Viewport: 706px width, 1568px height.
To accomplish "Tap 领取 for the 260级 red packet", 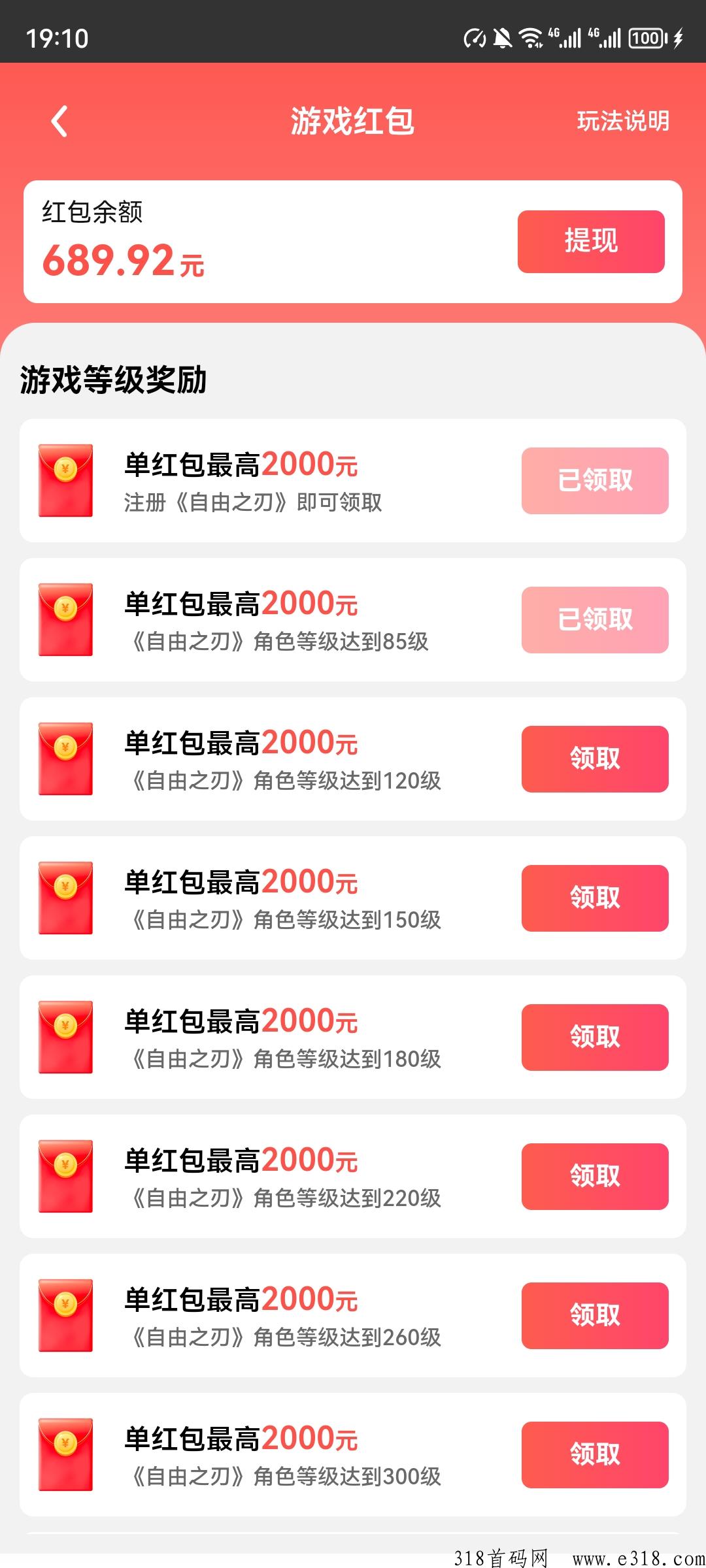I will coord(595,1316).
